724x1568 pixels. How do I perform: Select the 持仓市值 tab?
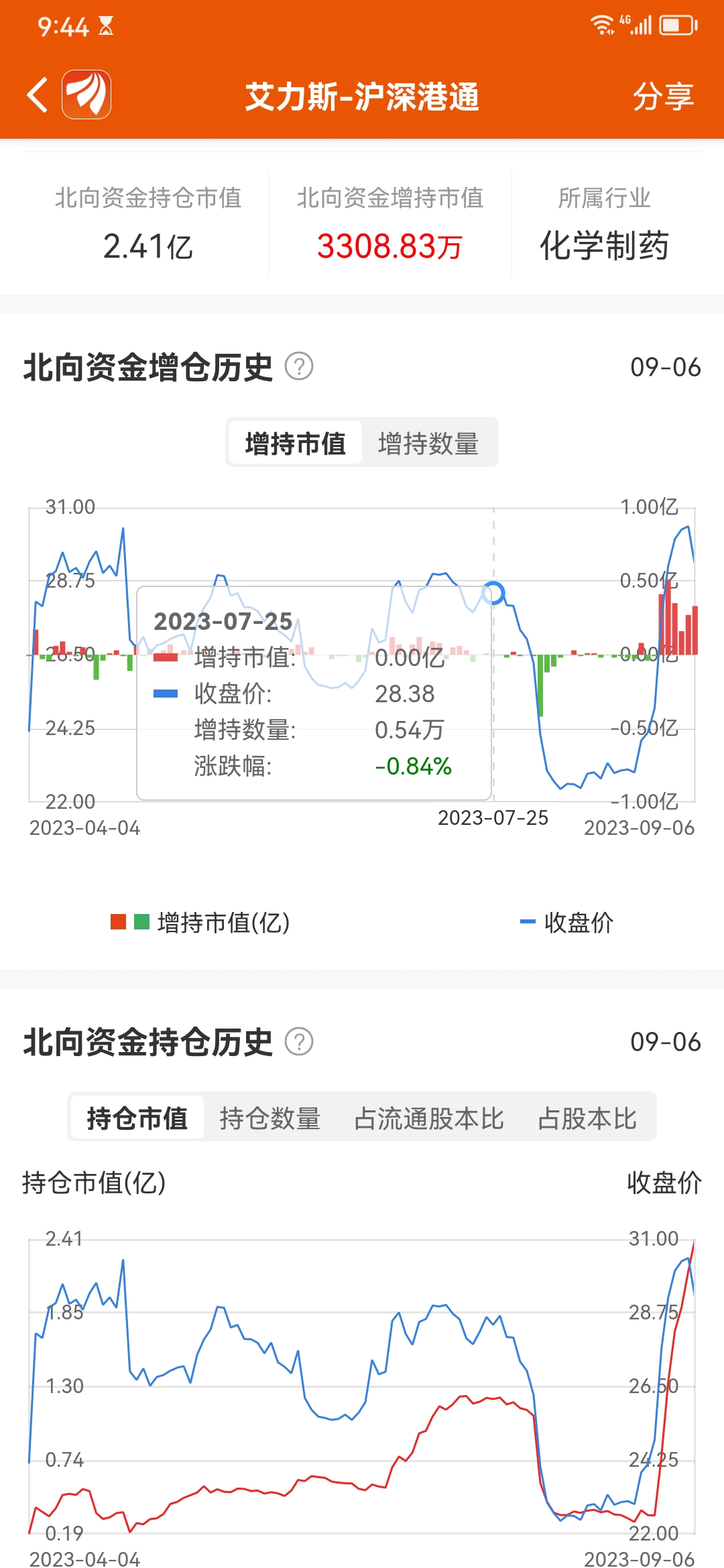pyautogui.click(x=137, y=1118)
